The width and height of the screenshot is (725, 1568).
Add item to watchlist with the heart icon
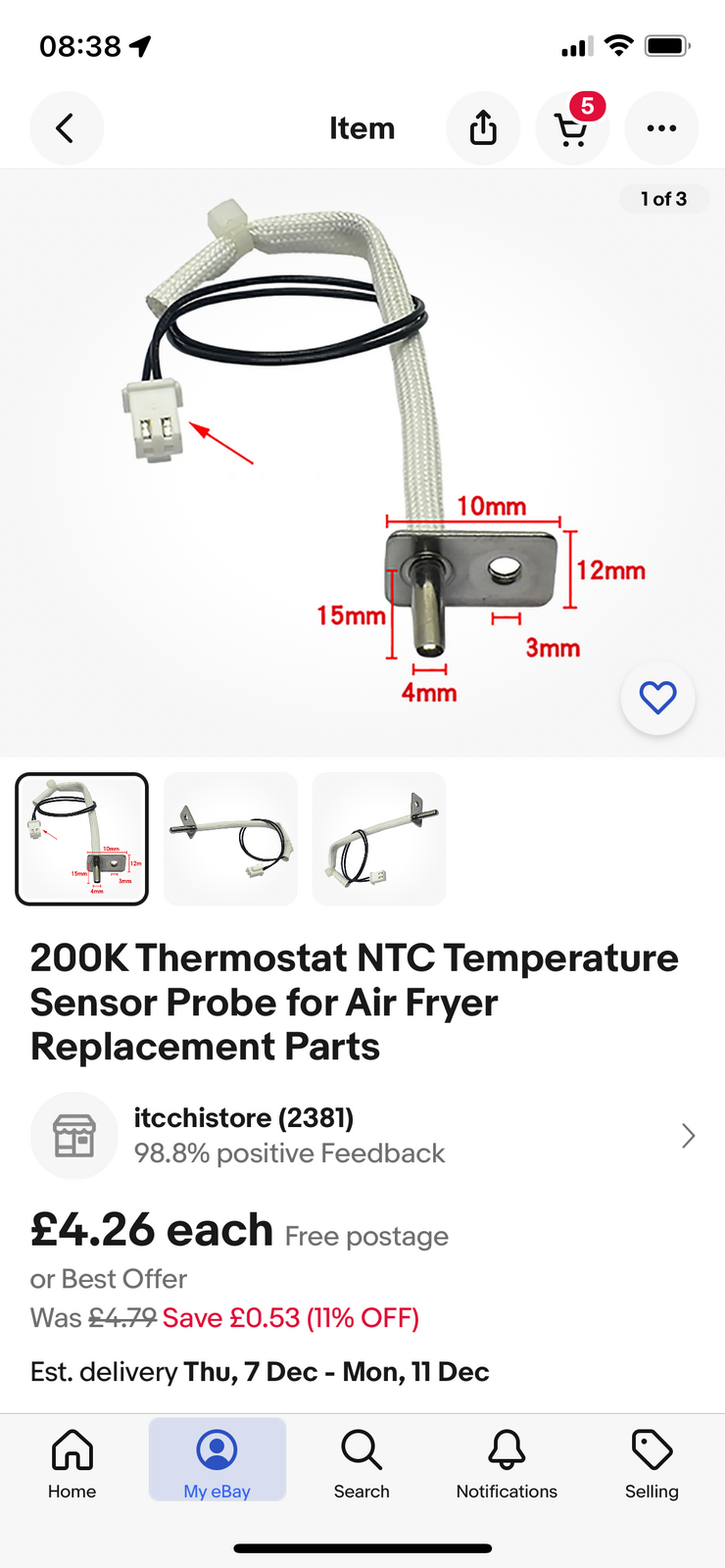point(657,698)
